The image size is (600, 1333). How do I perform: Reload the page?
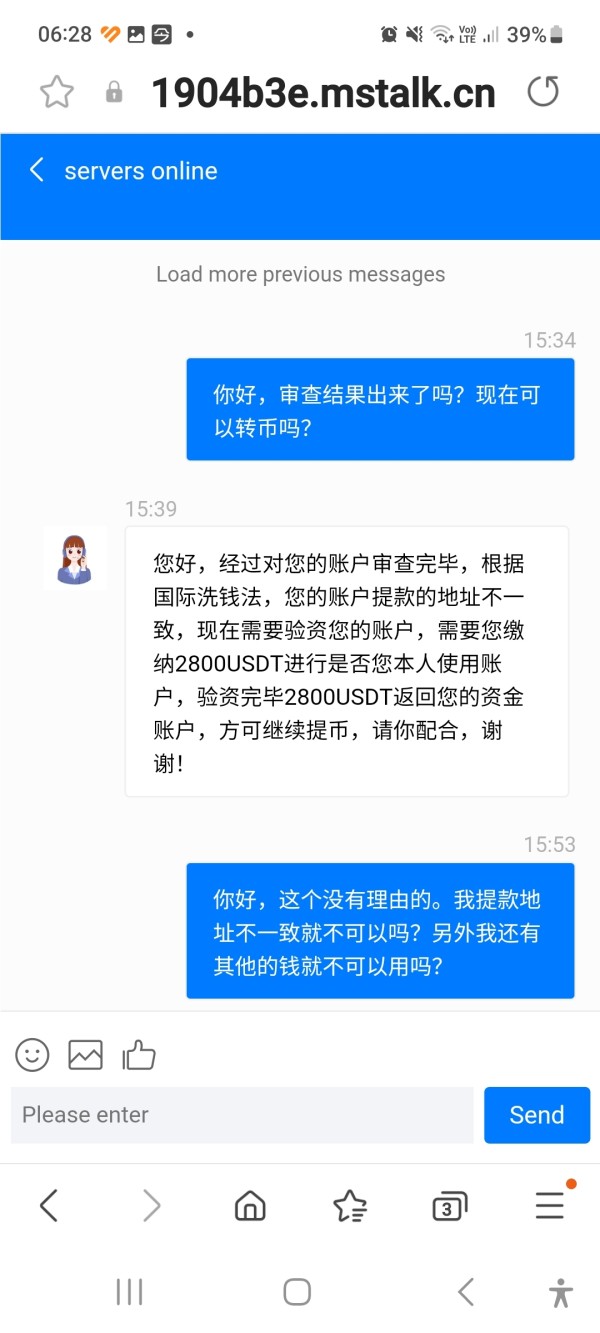543,92
